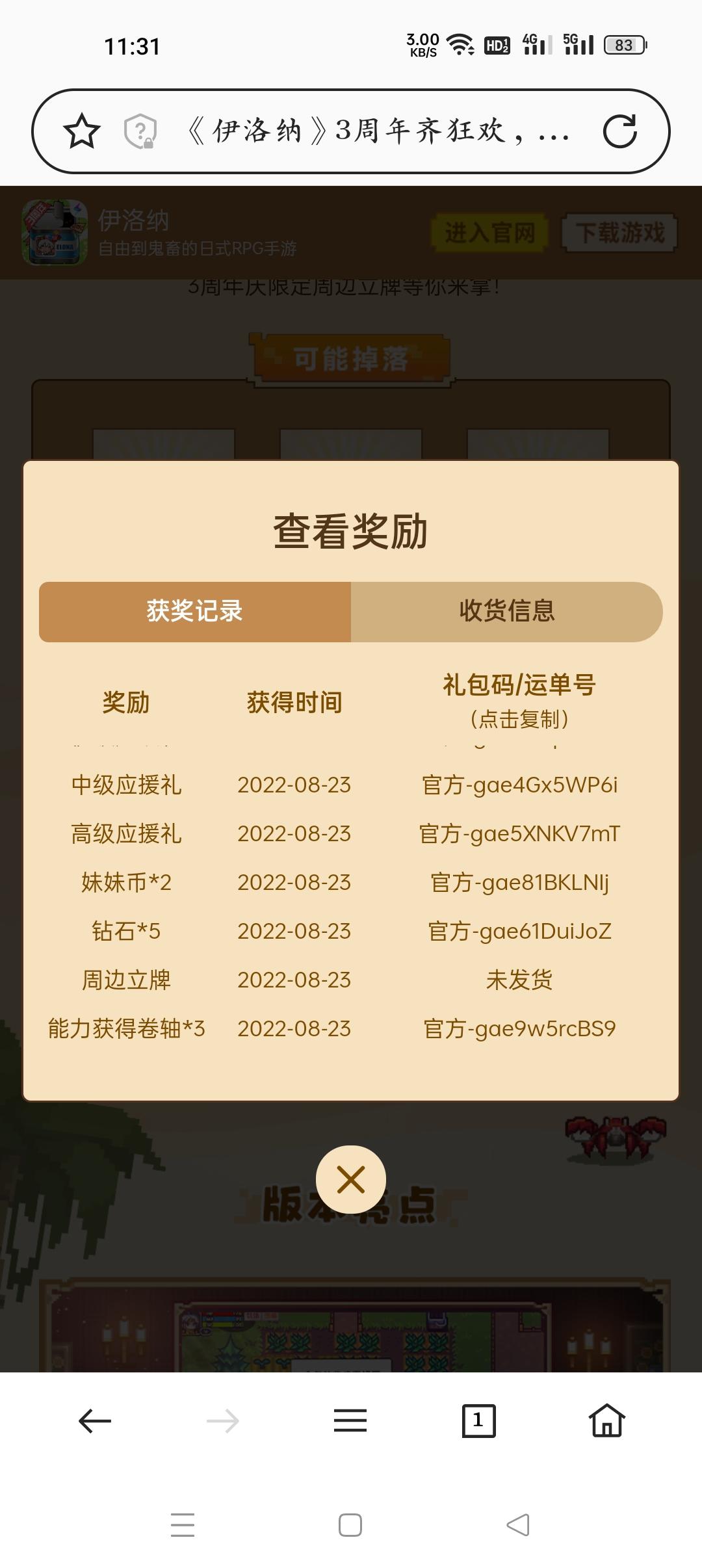Select the 获奖记录 tab
The image size is (702, 1568).
pos(195,611)
